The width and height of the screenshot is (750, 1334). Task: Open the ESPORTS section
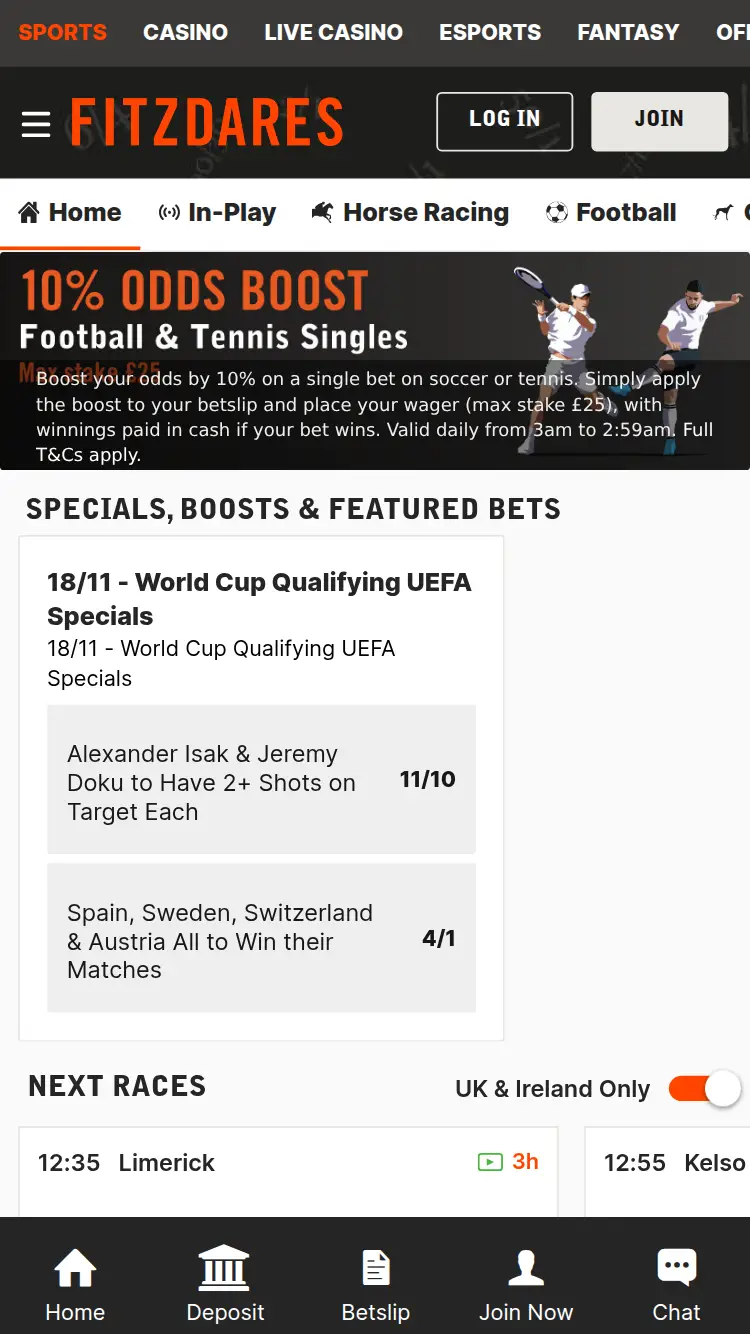(490, 32)
